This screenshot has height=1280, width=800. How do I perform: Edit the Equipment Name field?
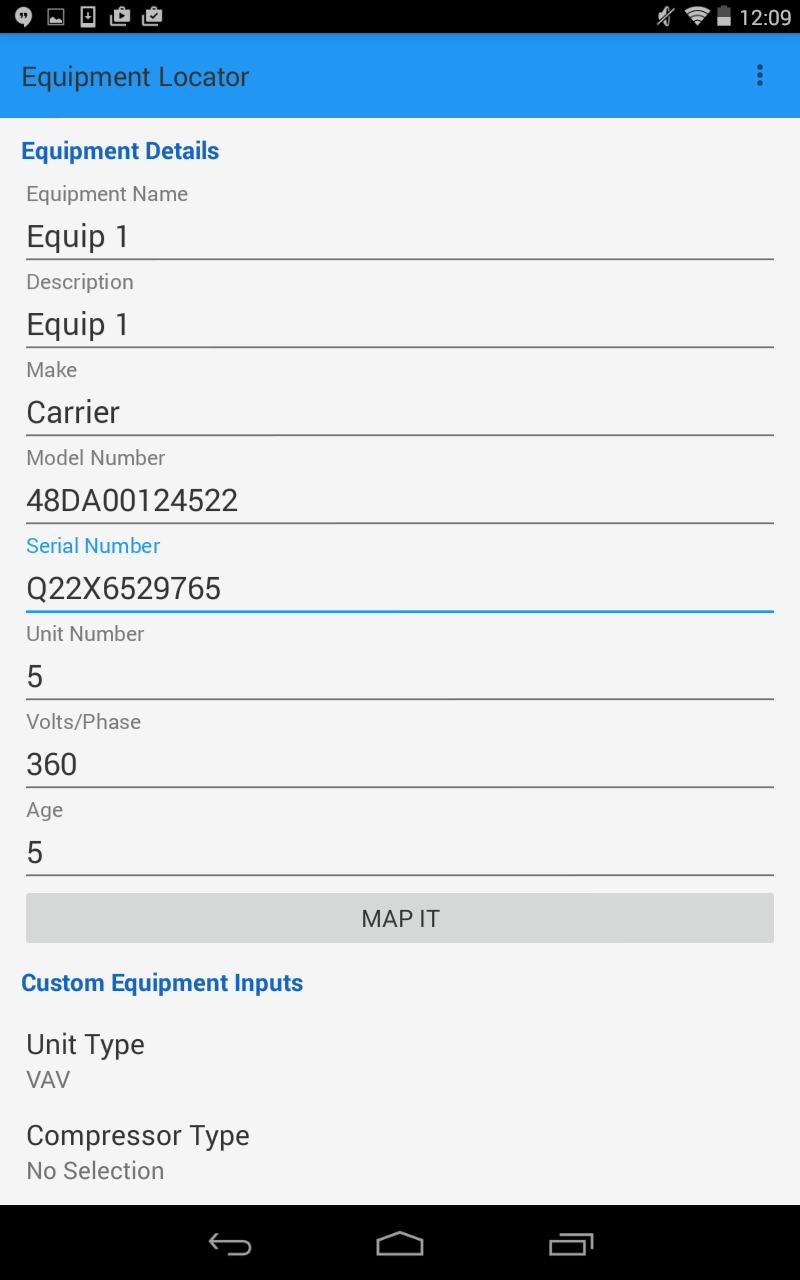[400, 237]
